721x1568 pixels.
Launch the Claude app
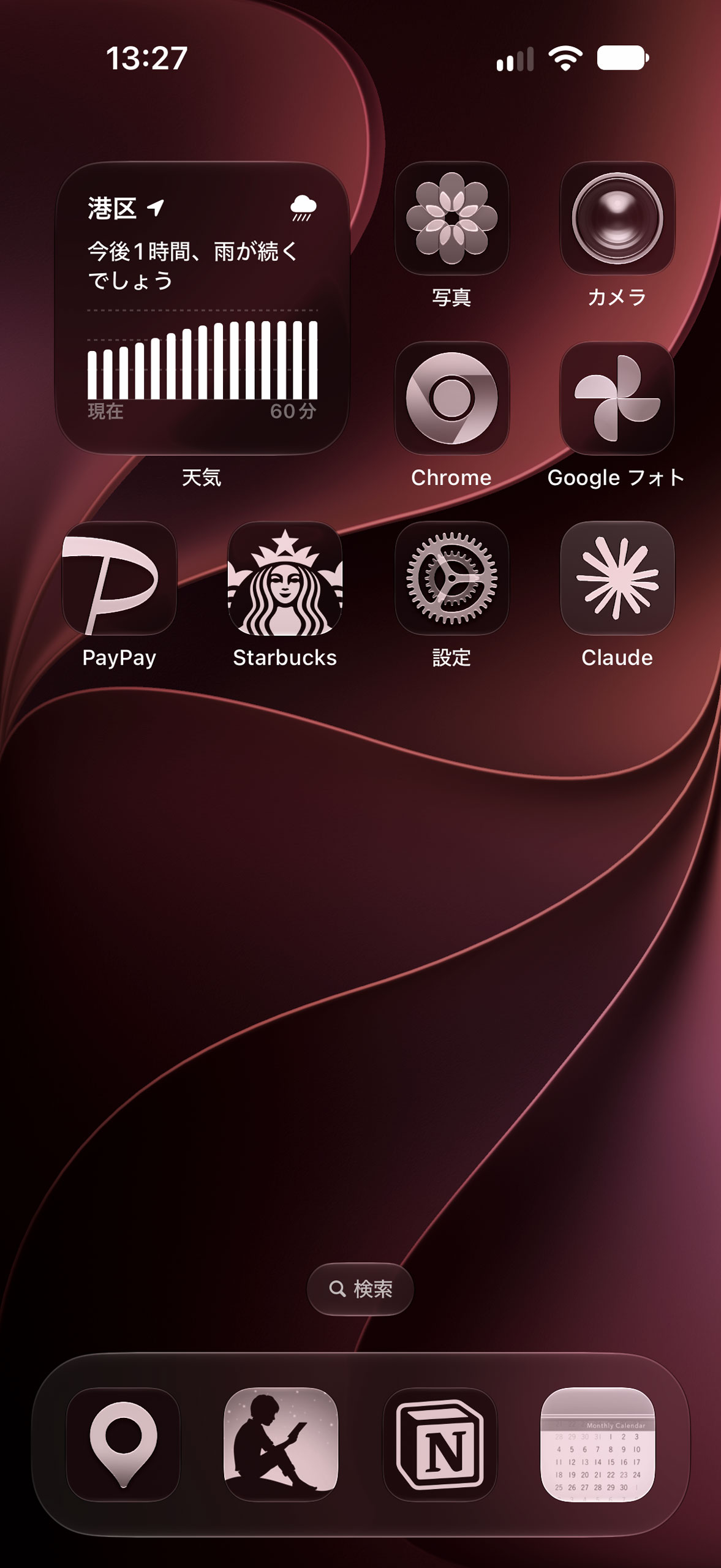(x=617, y=578)
